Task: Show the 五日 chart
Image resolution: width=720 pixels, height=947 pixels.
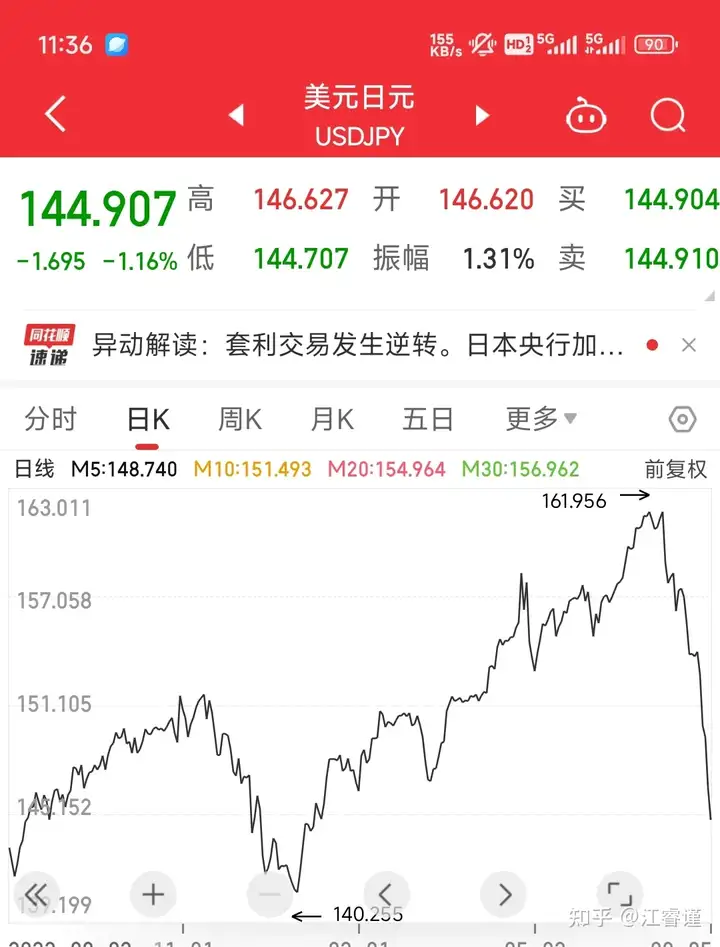Action: (x=428, y=419)
